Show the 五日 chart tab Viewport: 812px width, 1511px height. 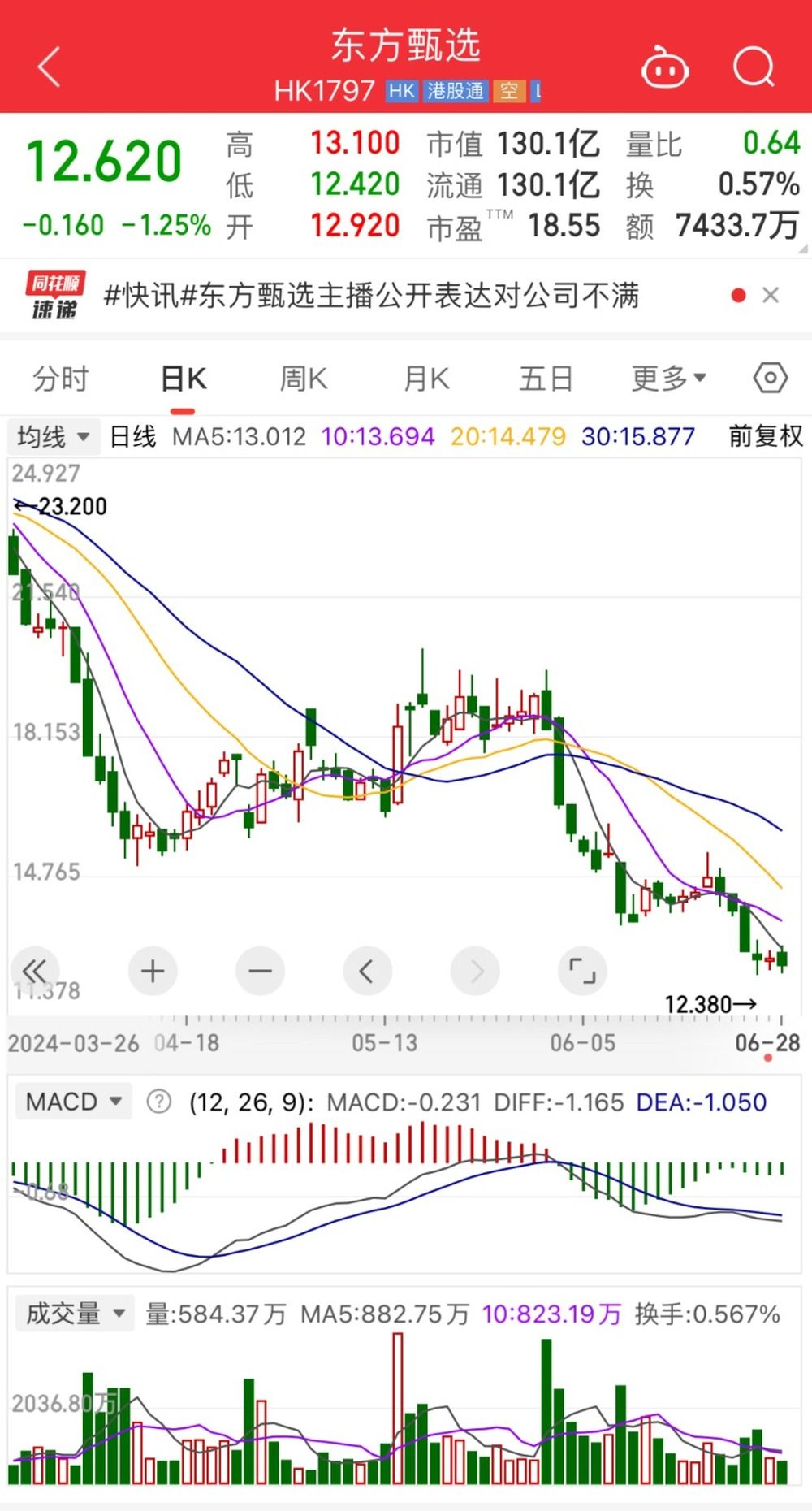(x=546, y=379)
